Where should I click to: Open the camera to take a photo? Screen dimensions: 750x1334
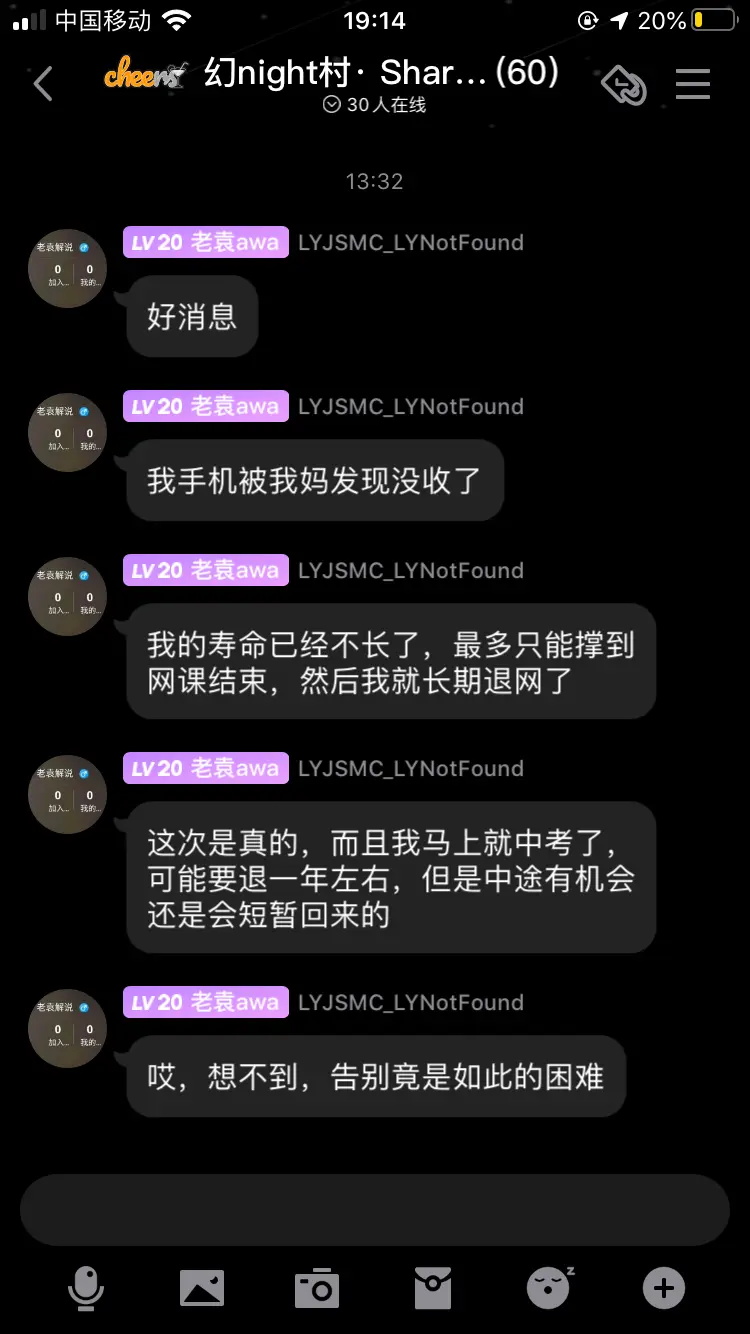click(318, 1288)
